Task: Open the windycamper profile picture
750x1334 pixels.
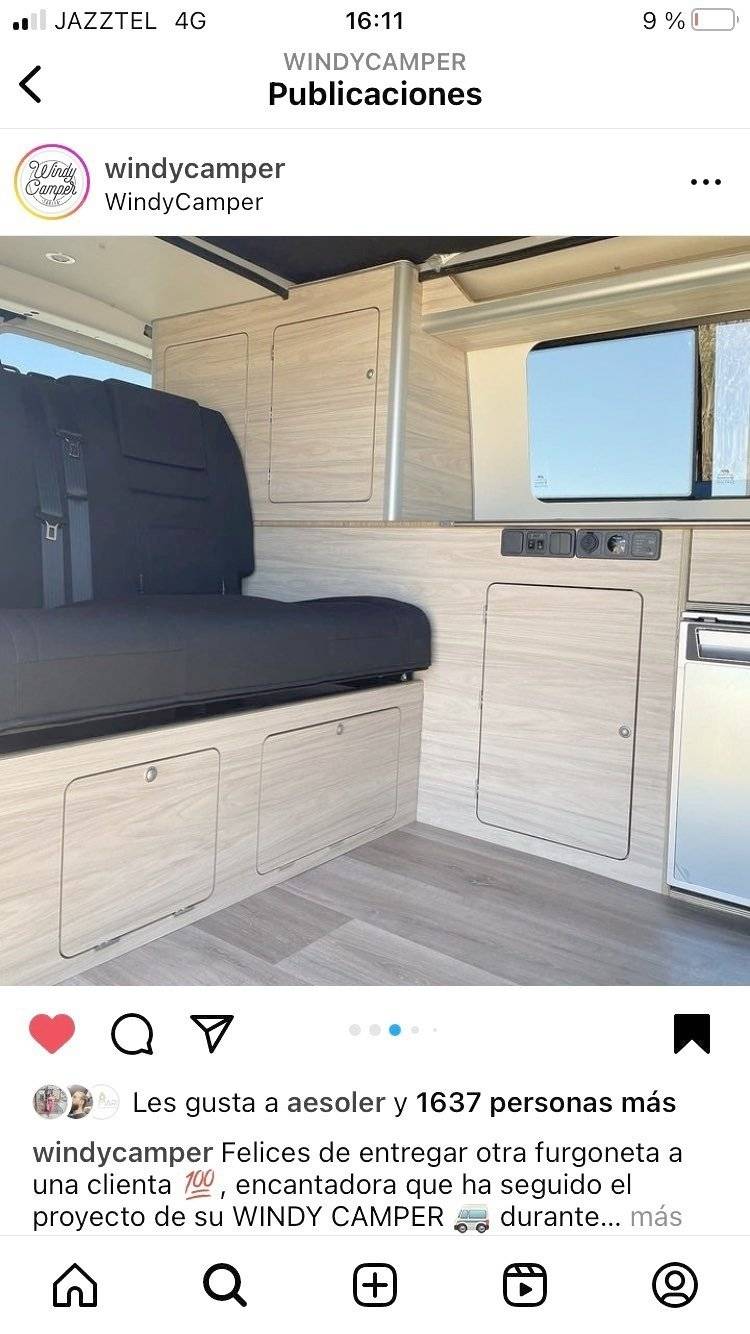Action: (x=52, y=182)
